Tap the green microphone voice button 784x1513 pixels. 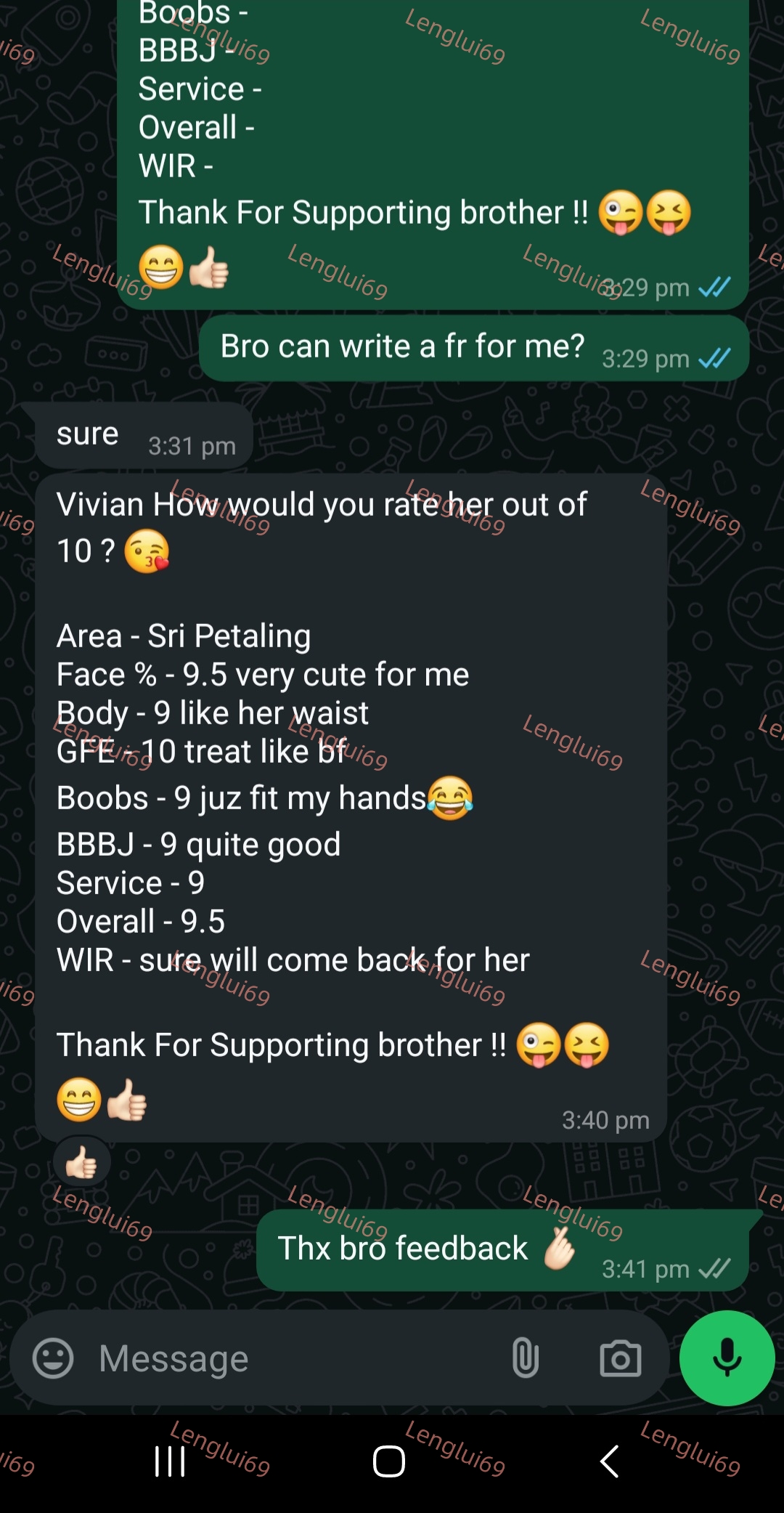(727, 1358)
